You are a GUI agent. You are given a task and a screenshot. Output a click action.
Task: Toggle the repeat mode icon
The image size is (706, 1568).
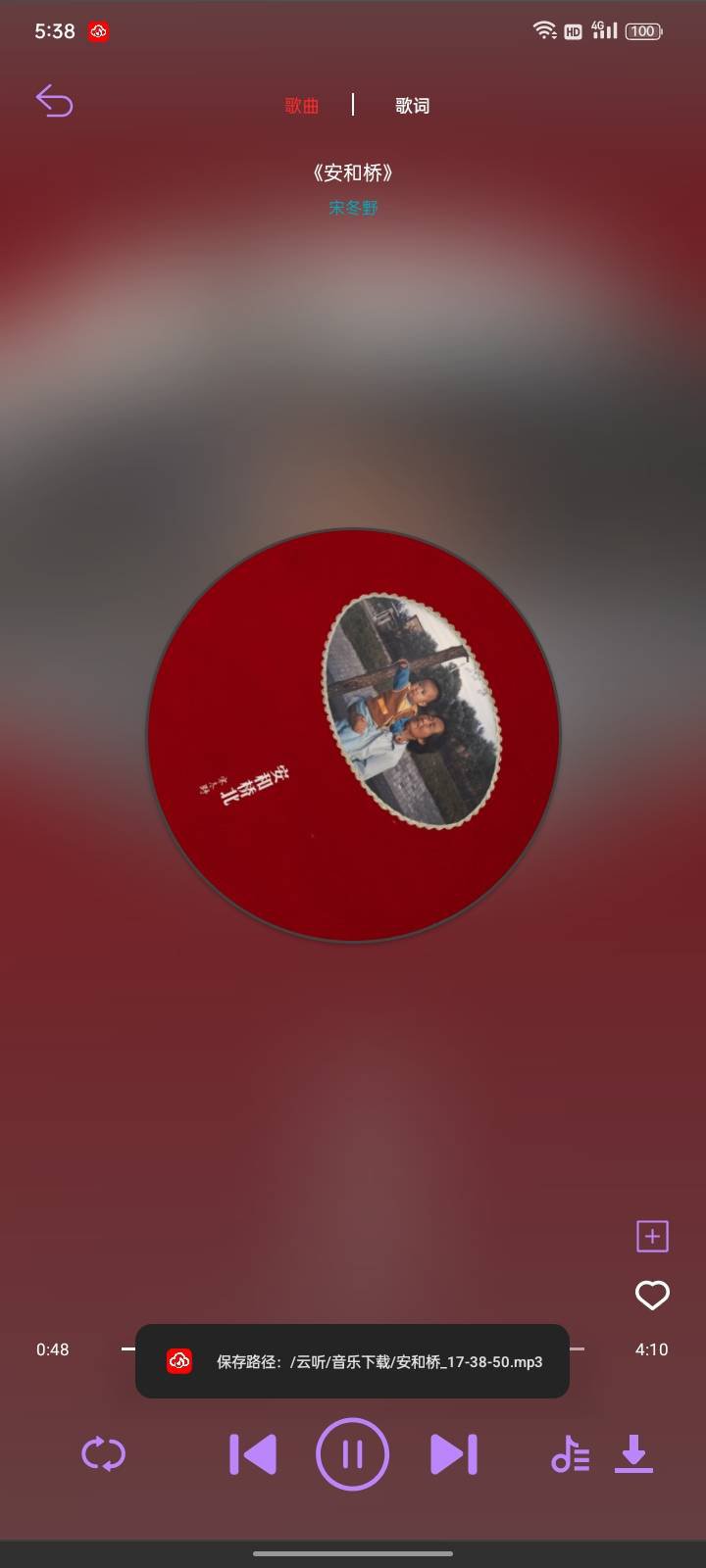pyautogui.click(x=103, y=1454)
